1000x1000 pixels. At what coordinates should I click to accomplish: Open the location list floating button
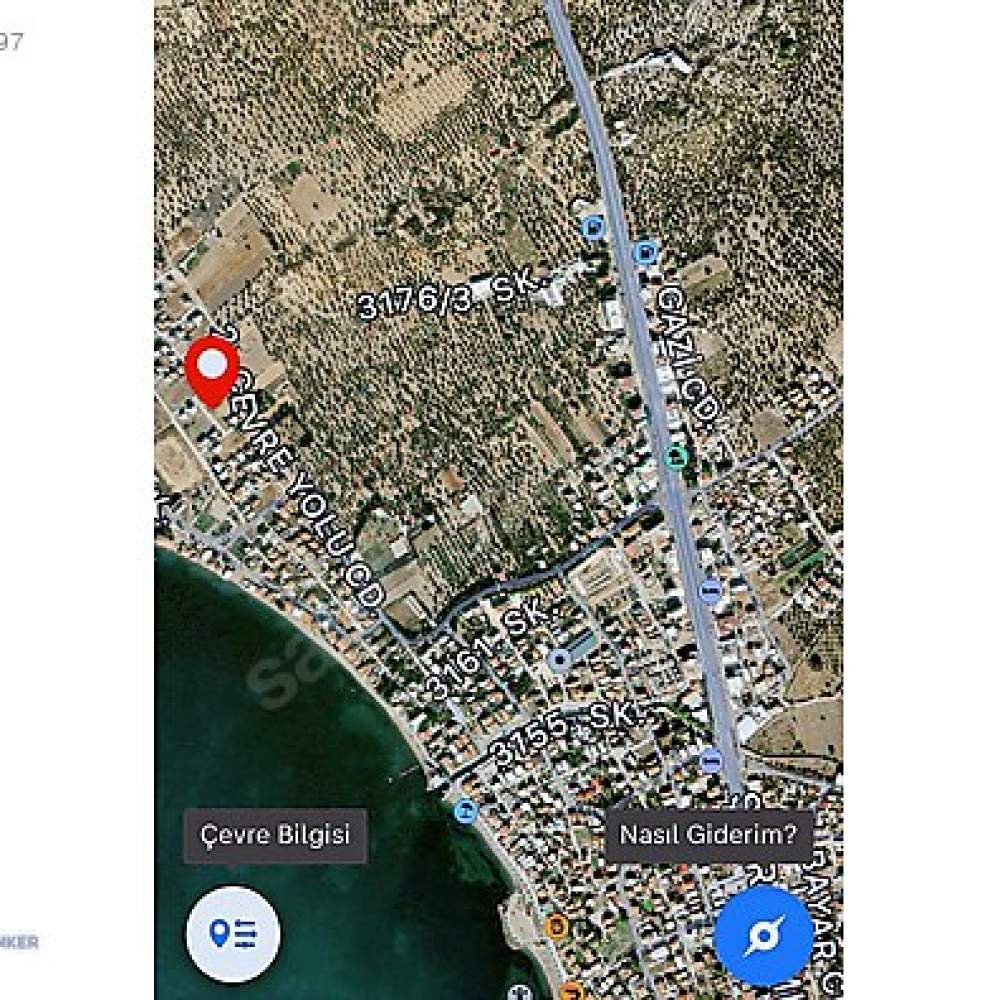point(233,934)
